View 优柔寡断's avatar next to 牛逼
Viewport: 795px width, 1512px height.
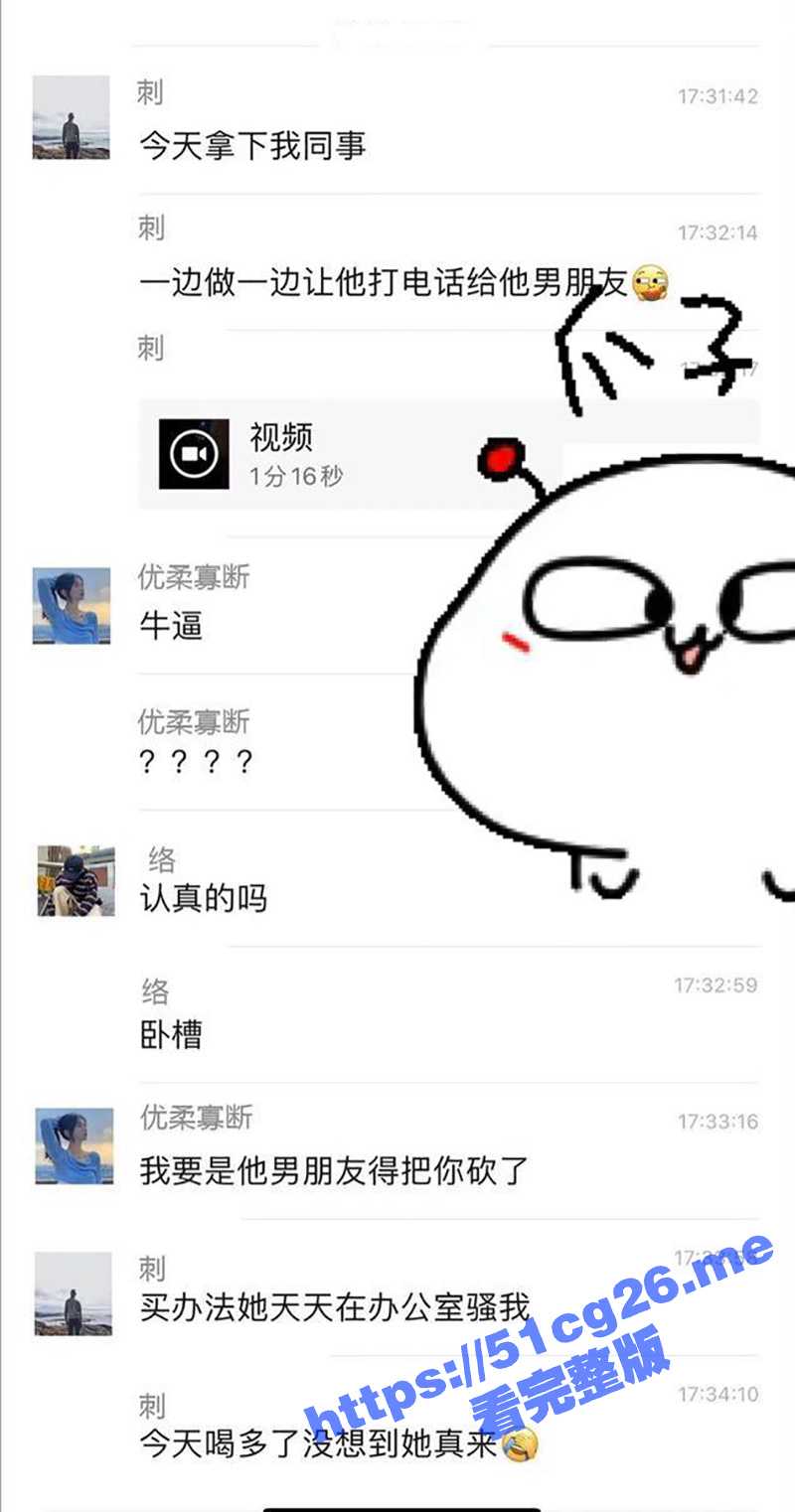[70, 606]
